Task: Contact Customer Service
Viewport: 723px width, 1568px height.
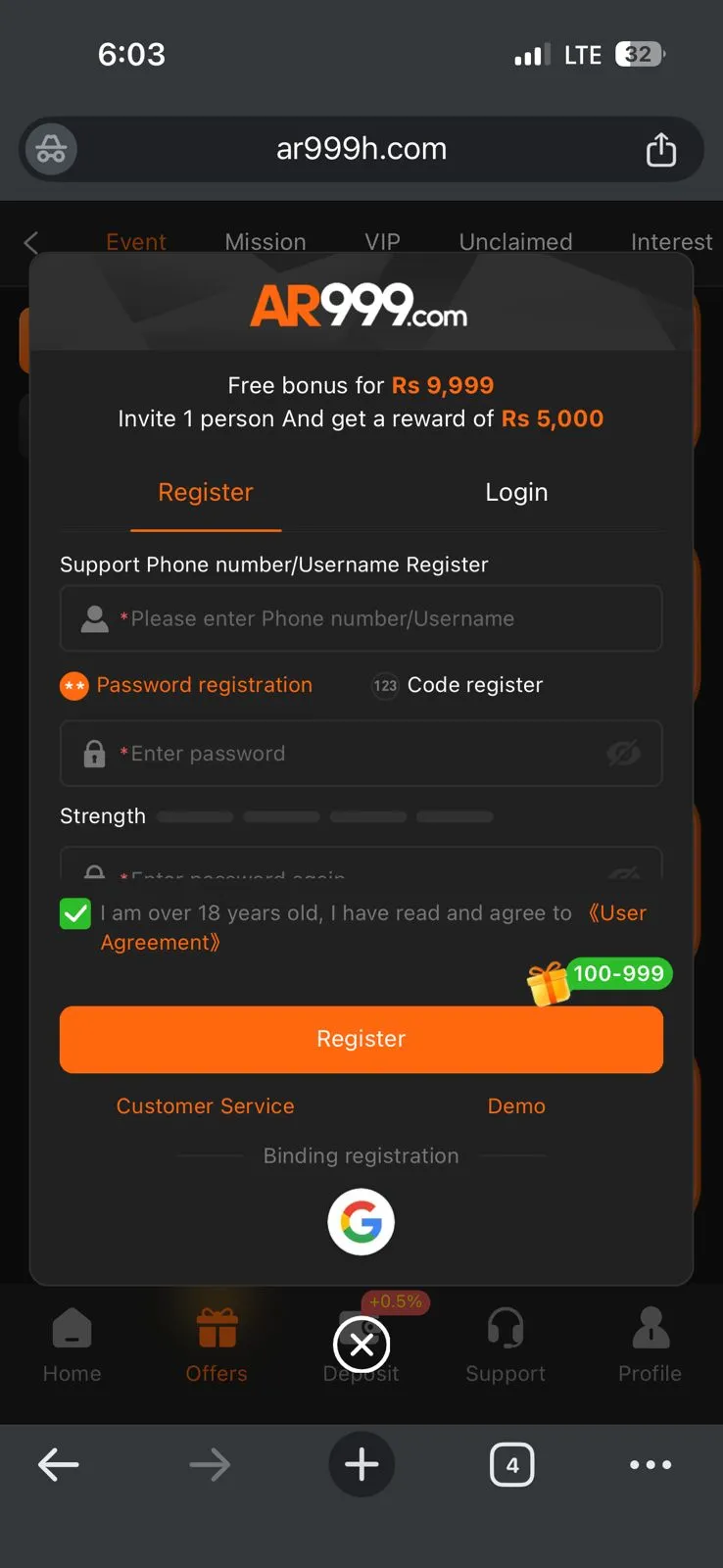Action: coord(205,1106)
